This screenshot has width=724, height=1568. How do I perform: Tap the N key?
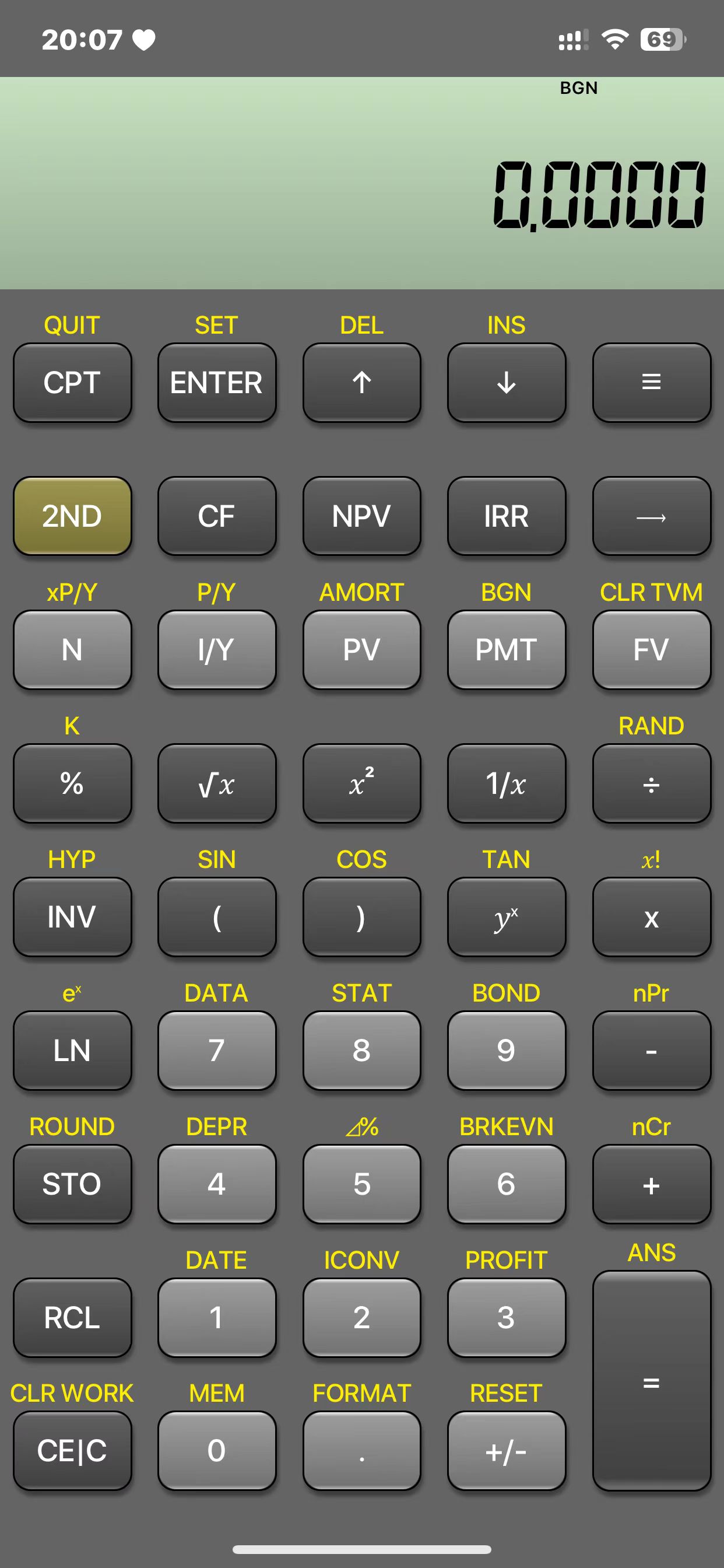pyautogui.click(x=72, y=649)
